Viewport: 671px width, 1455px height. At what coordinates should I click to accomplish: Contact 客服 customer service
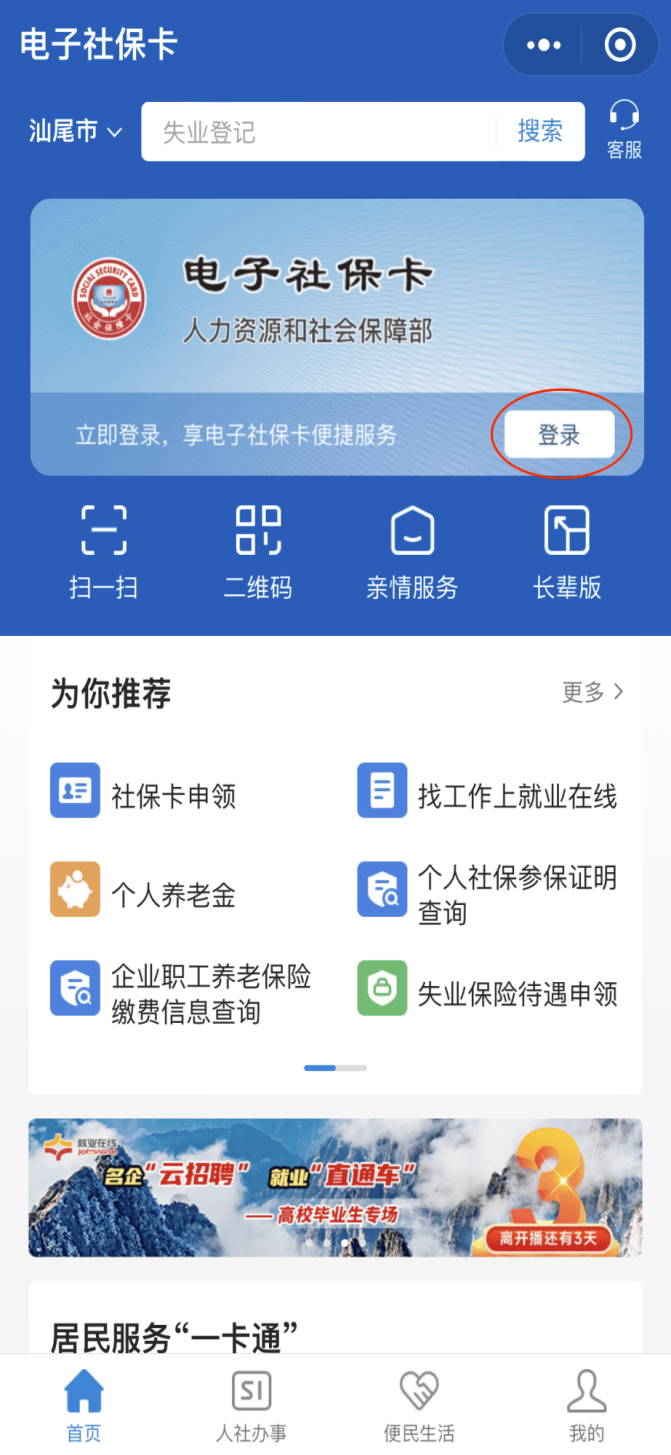624,130
